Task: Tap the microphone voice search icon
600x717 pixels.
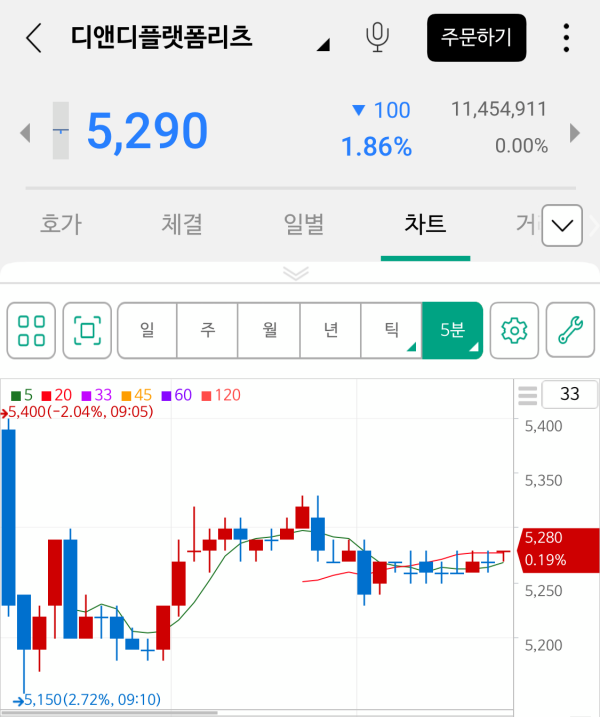Action: coord(377,37)
